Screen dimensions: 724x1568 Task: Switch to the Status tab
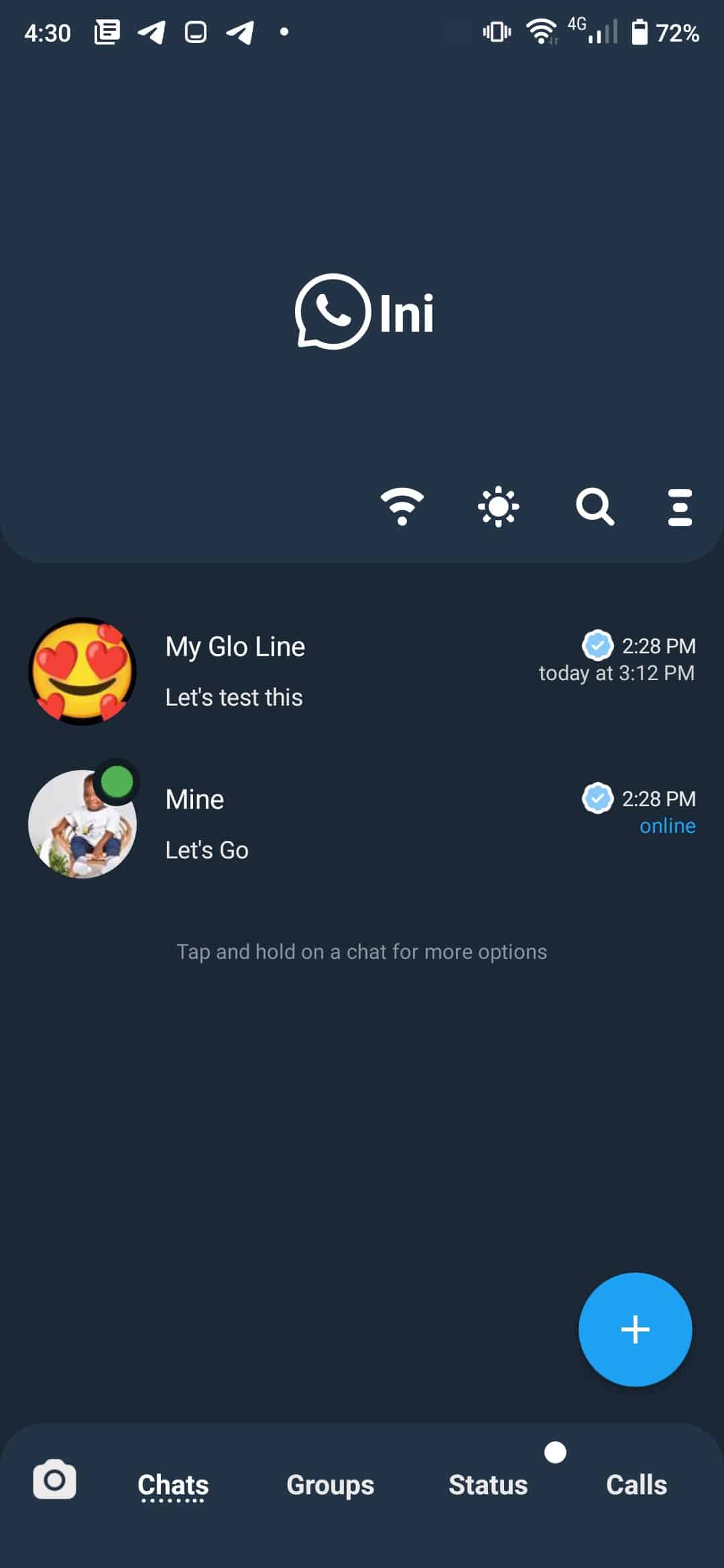point(488,1485)
